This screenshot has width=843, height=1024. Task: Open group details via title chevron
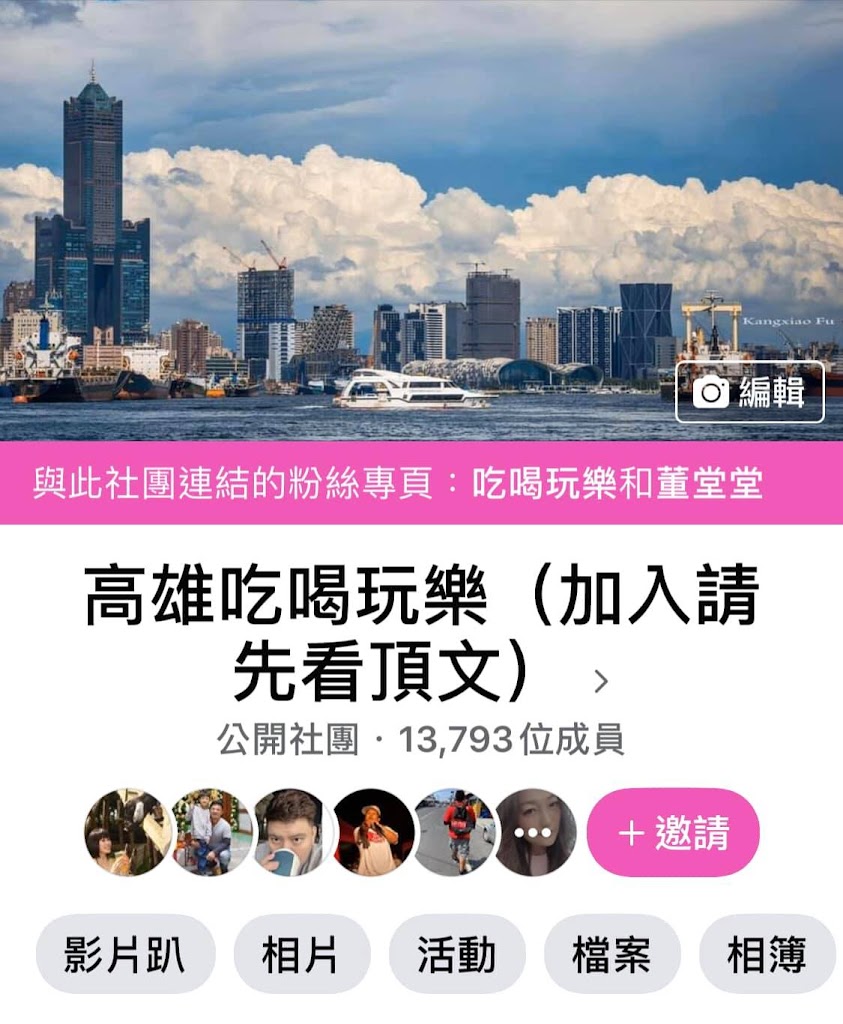click(x=601, y=682)
